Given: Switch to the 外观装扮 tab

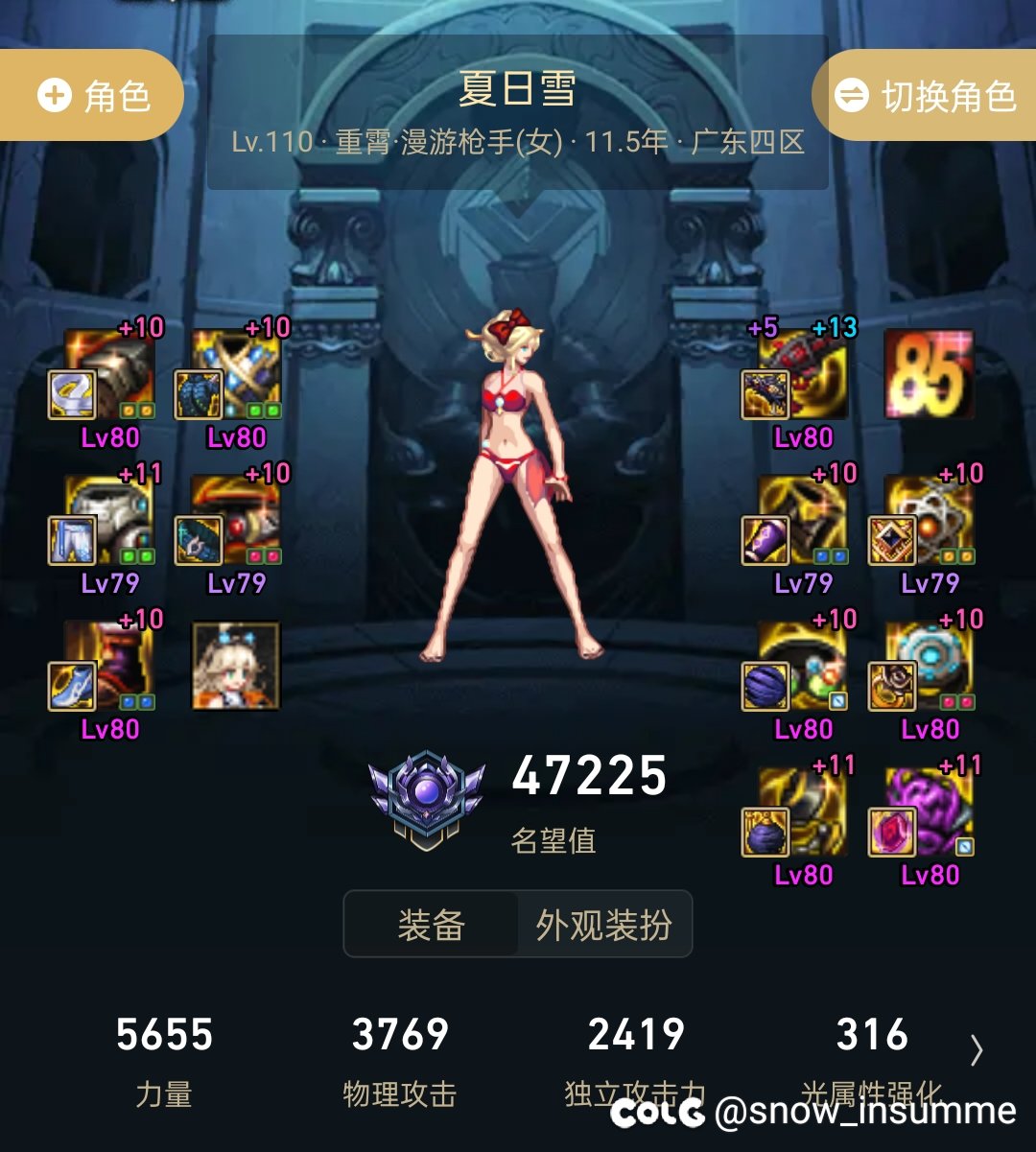Looking at the screenshot, I should pos(603,925).
